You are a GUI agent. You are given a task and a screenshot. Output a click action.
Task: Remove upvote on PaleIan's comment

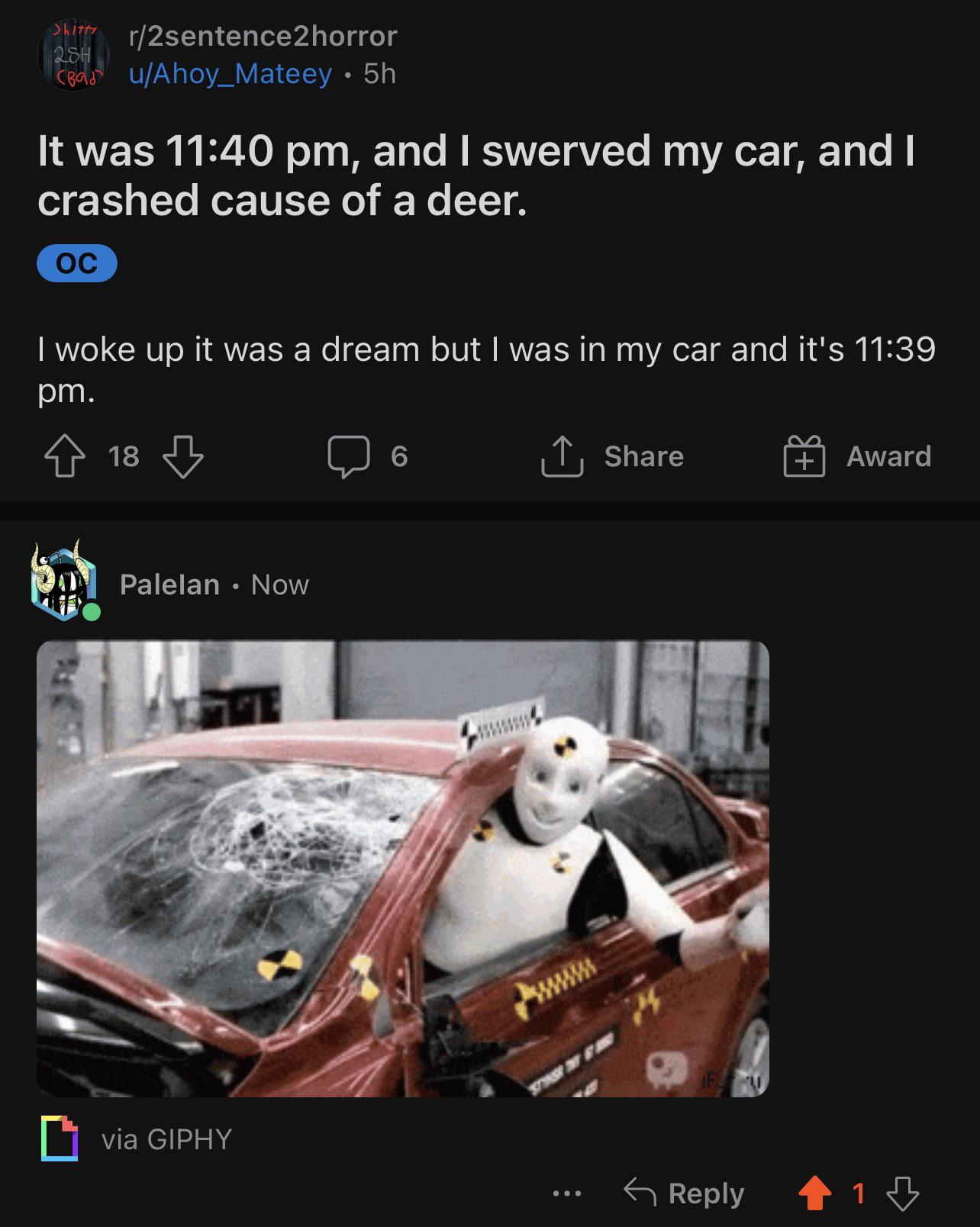pos(814,1193)
